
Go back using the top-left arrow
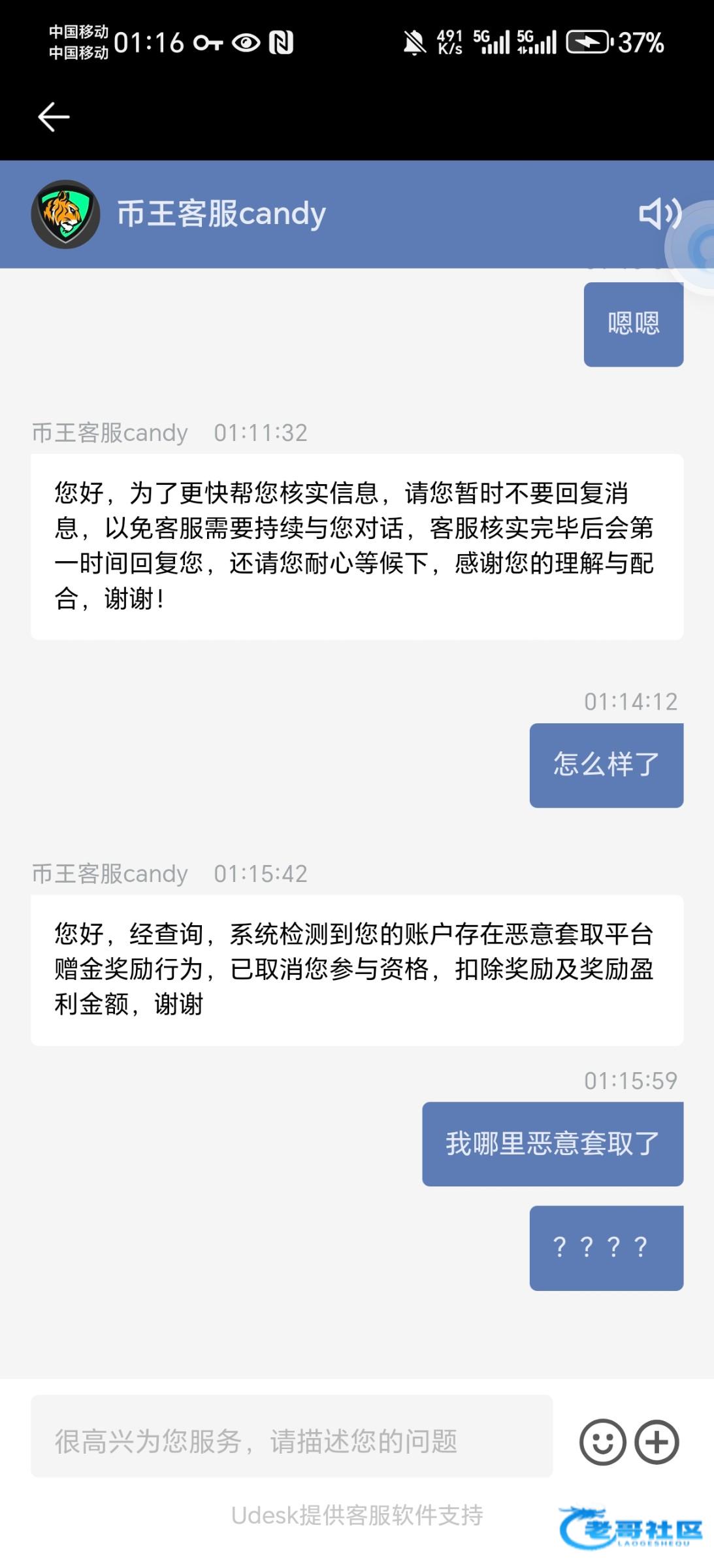pyautogui.click(x=54, y=118)
